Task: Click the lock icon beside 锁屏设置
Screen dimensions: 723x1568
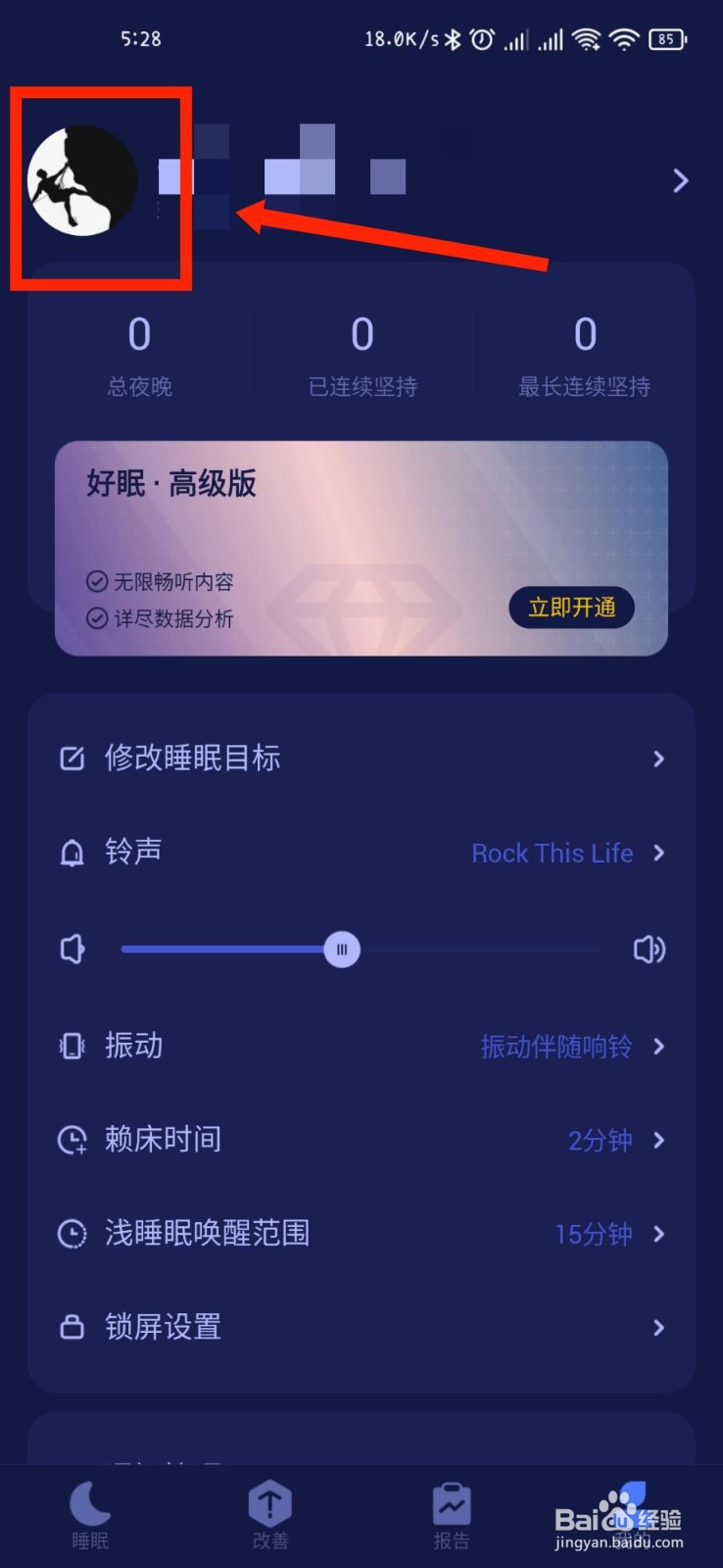Action: coord(72,1327)
